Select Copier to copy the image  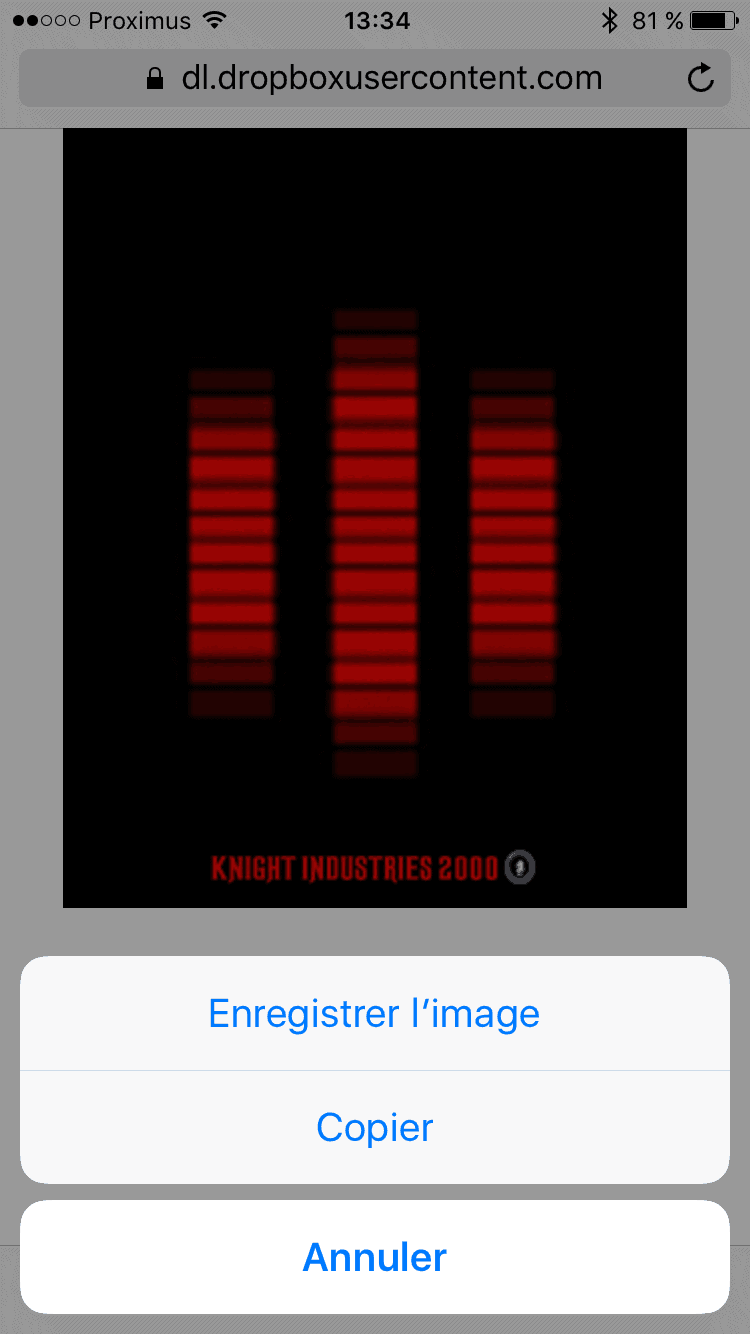point(374,1128)
